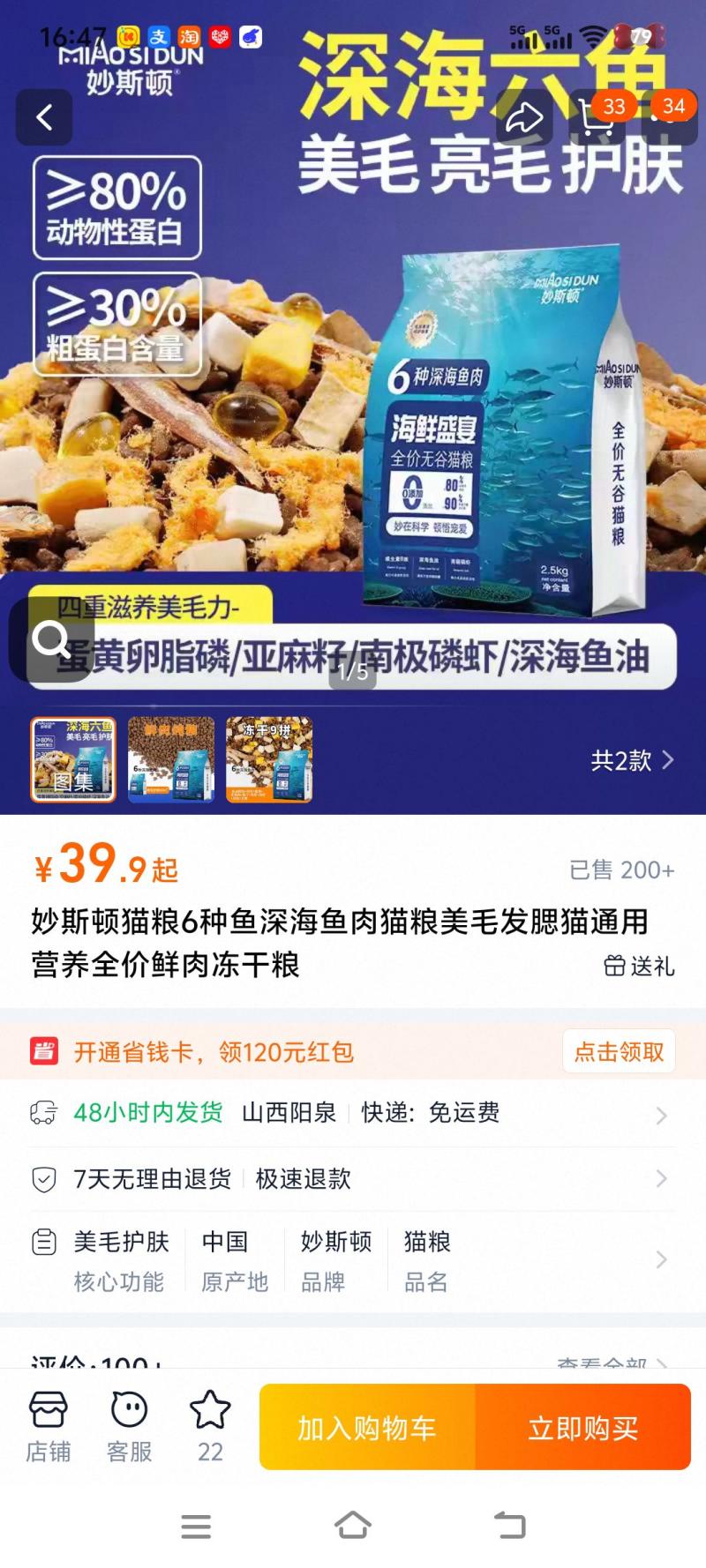Visit the 店铺 store page
The width and height of the screenshot is (706, 1568).
point(49,1427)
